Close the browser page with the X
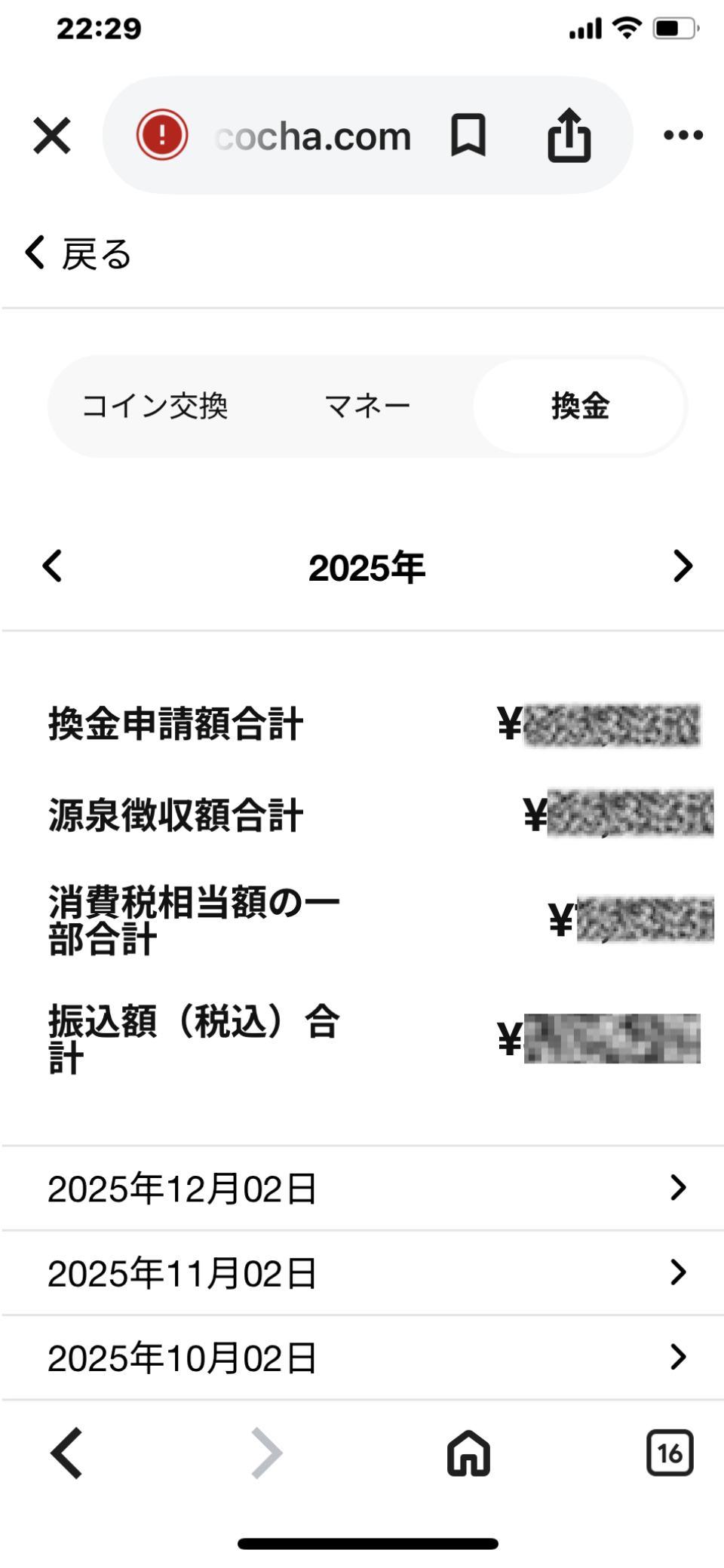Viewport: 724px width, 1568px height. (x=51, y=136)
